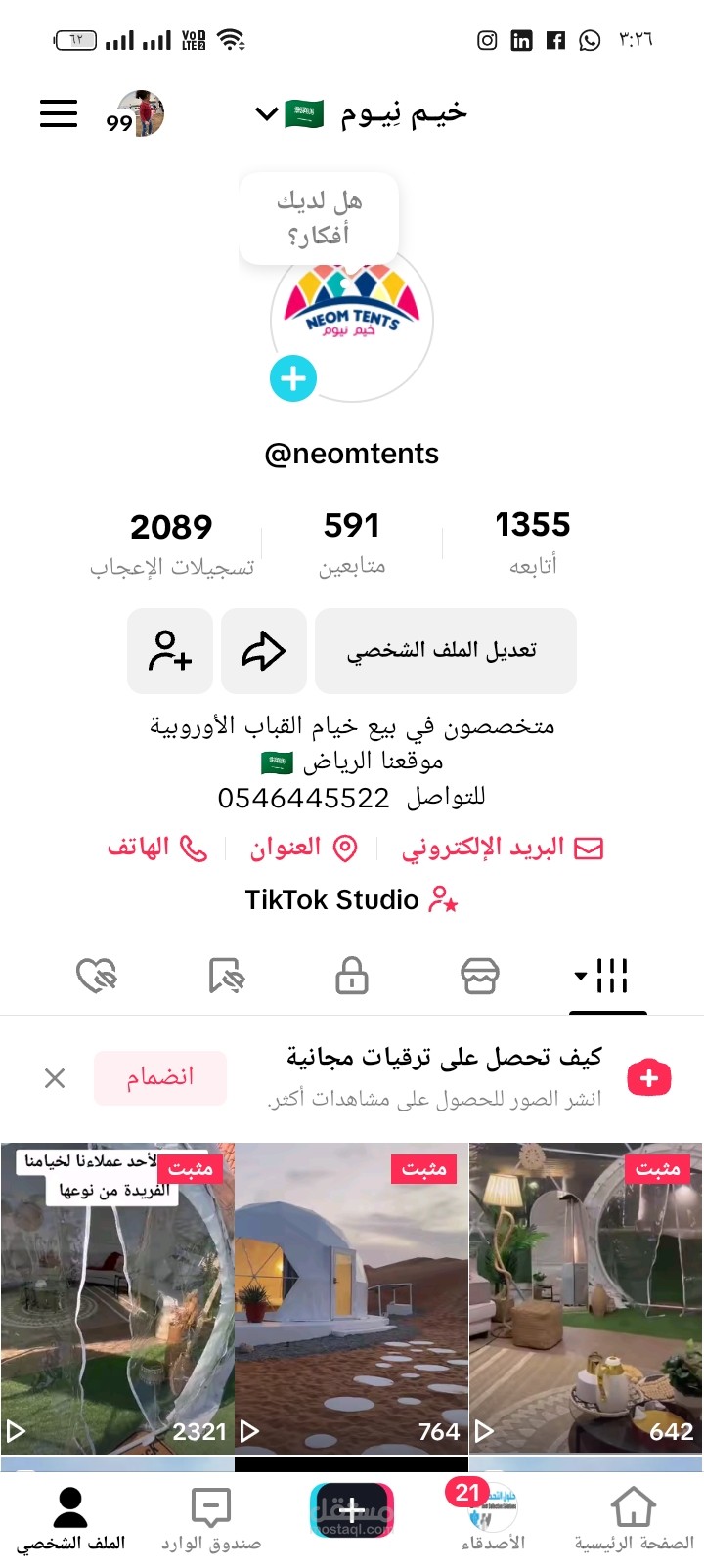Switch to the shop tab
The image size is (704, 1568).
tap(479, 976)
